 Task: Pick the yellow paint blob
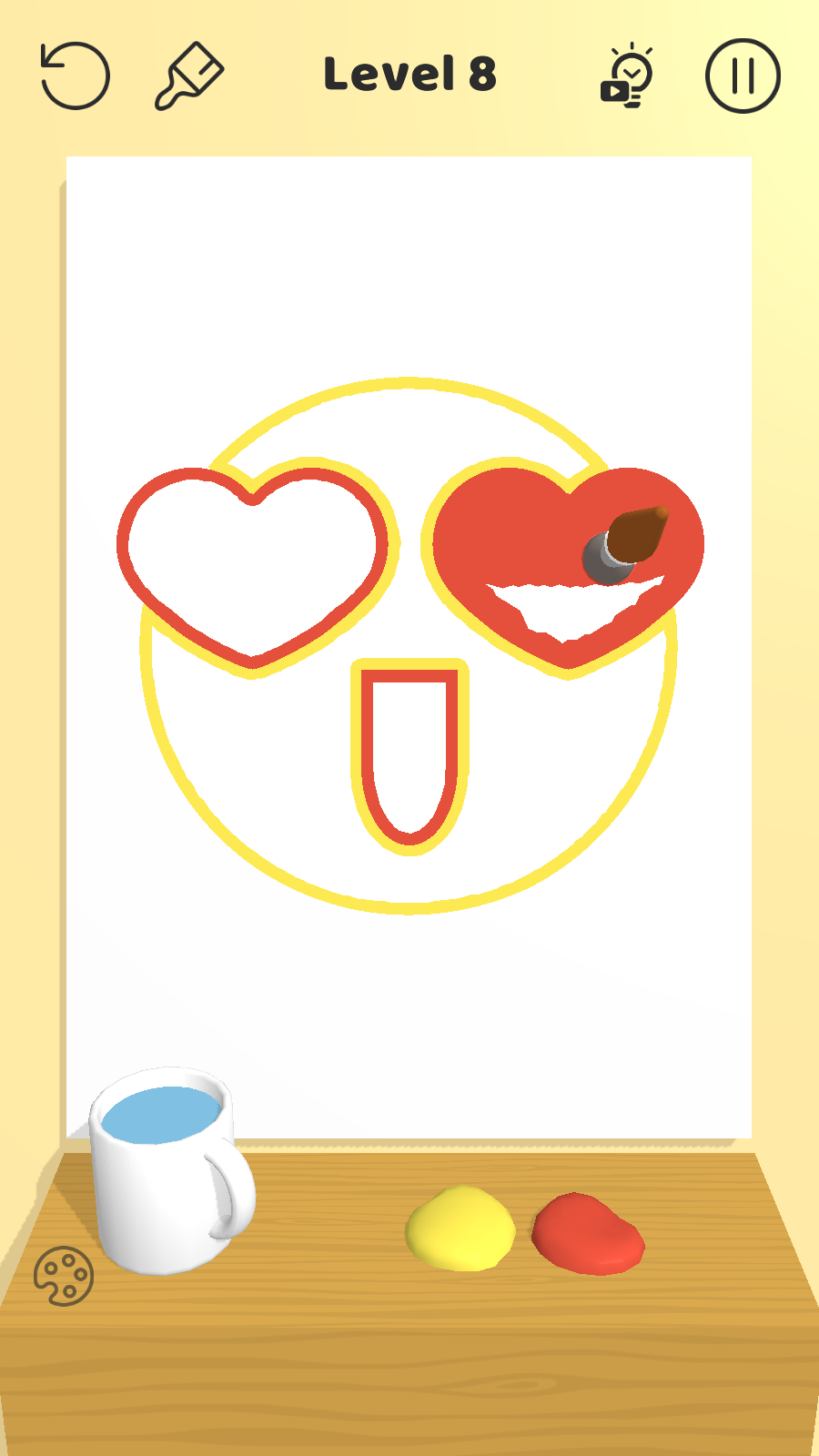click(460, 1228)
